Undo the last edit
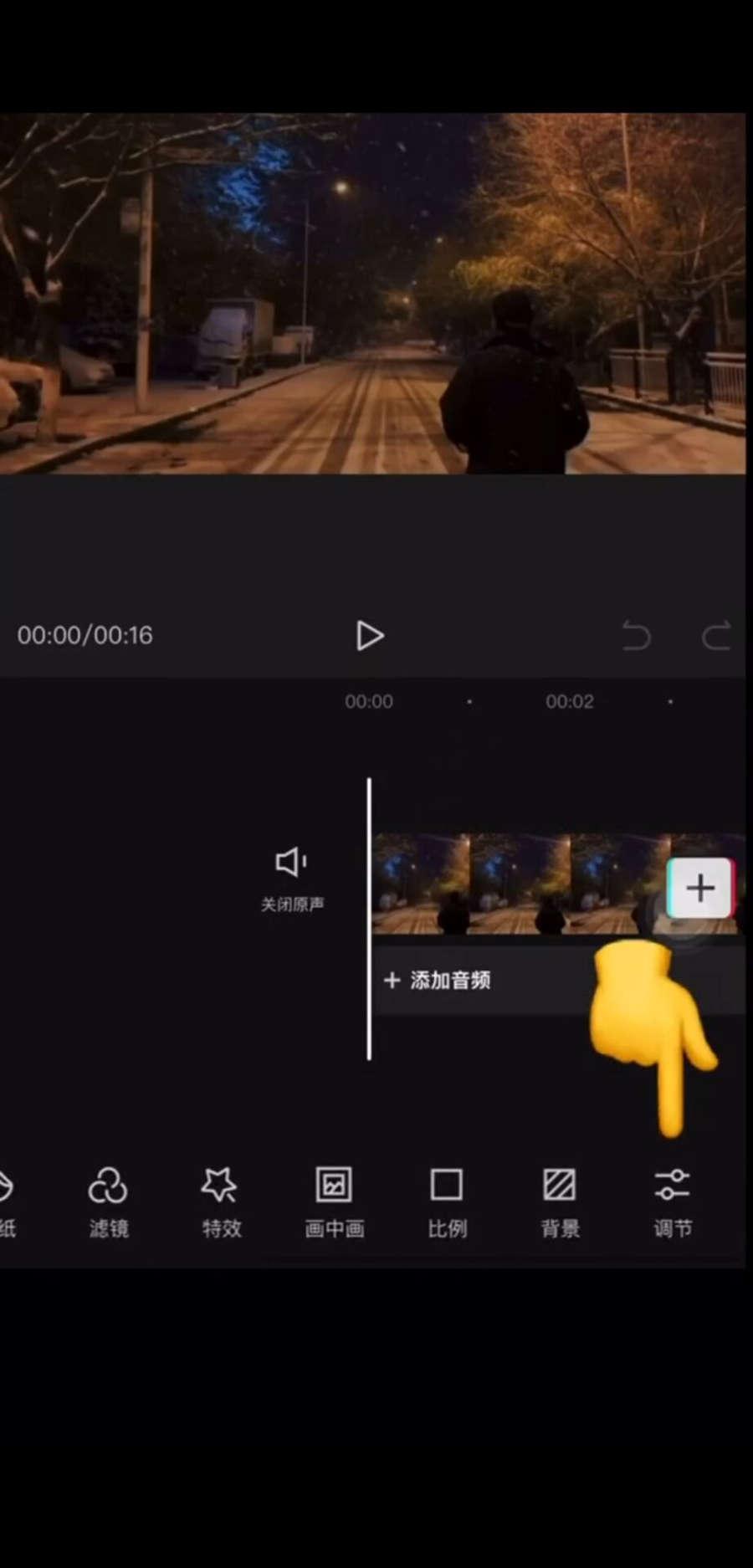The width and height of the screenshot is (753, 1568). [636, 636]
